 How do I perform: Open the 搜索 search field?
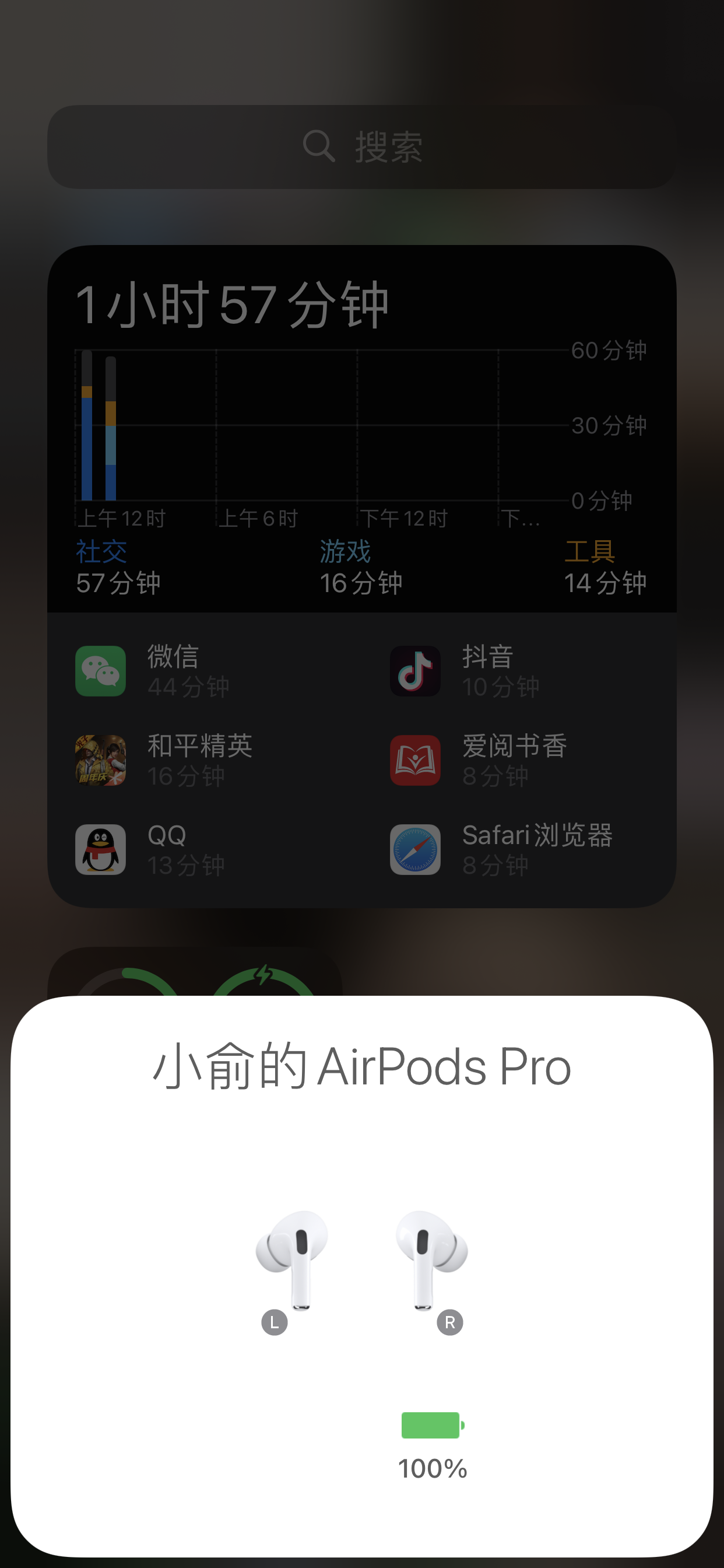(362, 146)
